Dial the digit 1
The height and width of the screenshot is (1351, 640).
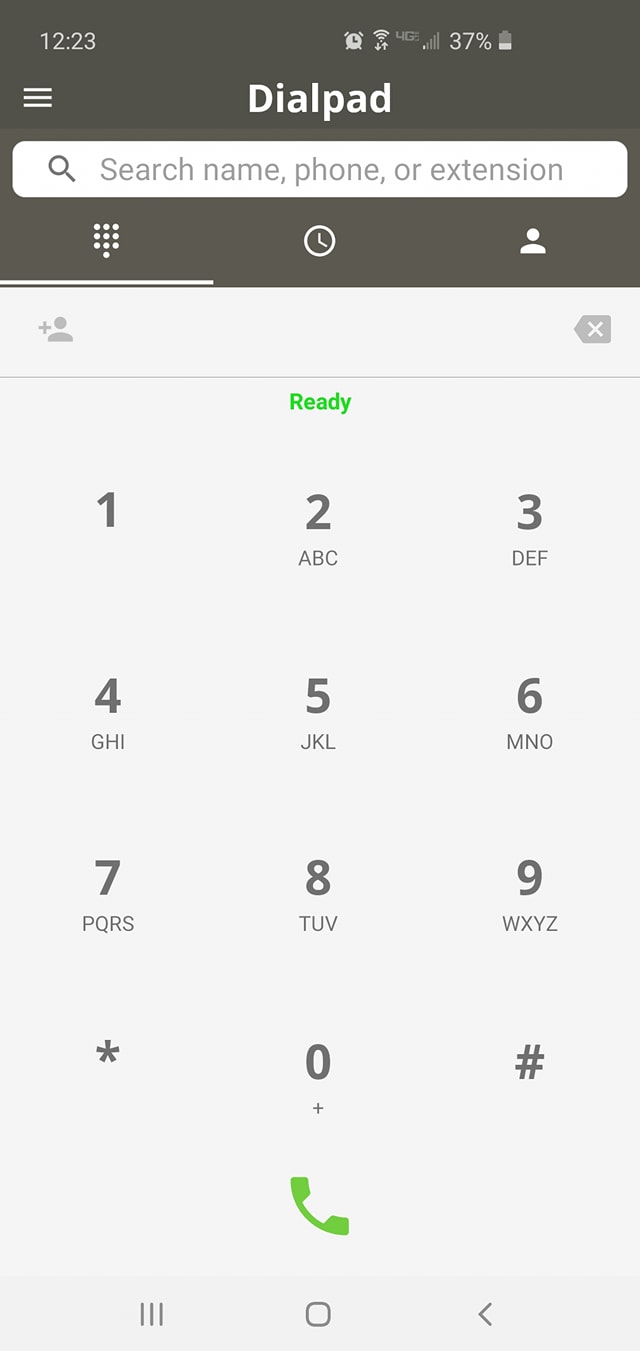(107, 512)
